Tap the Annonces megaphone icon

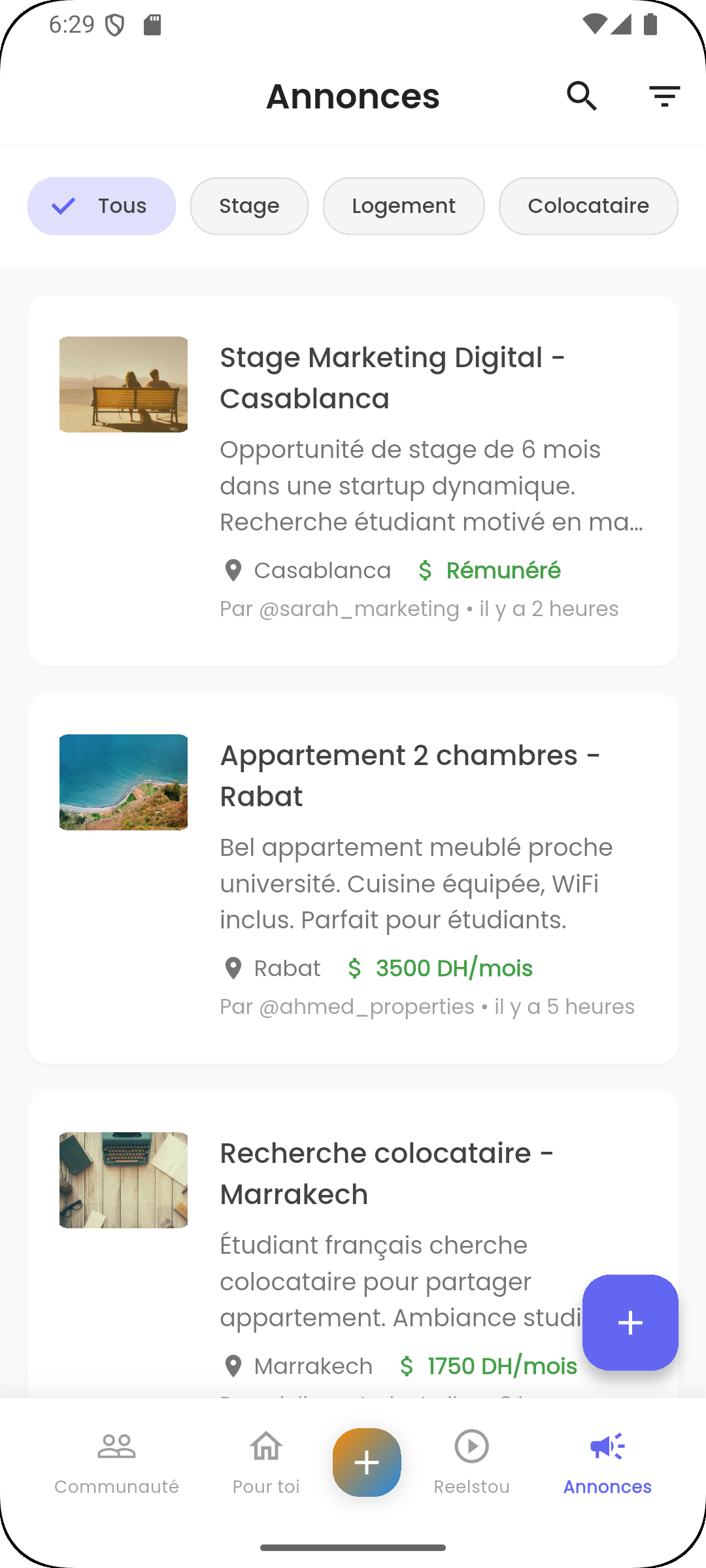pyautogui.click(x=607, y=1445)
